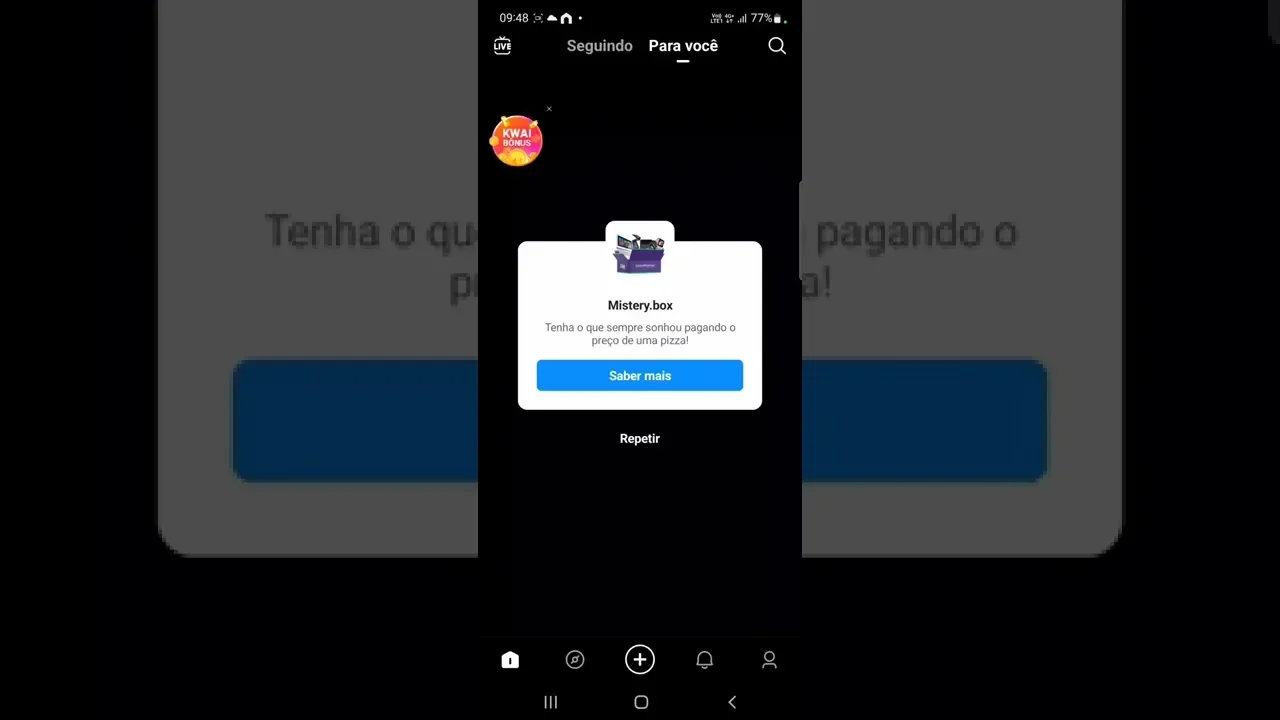
Task: Switch to the Para você tab
Action: point(683,46)
